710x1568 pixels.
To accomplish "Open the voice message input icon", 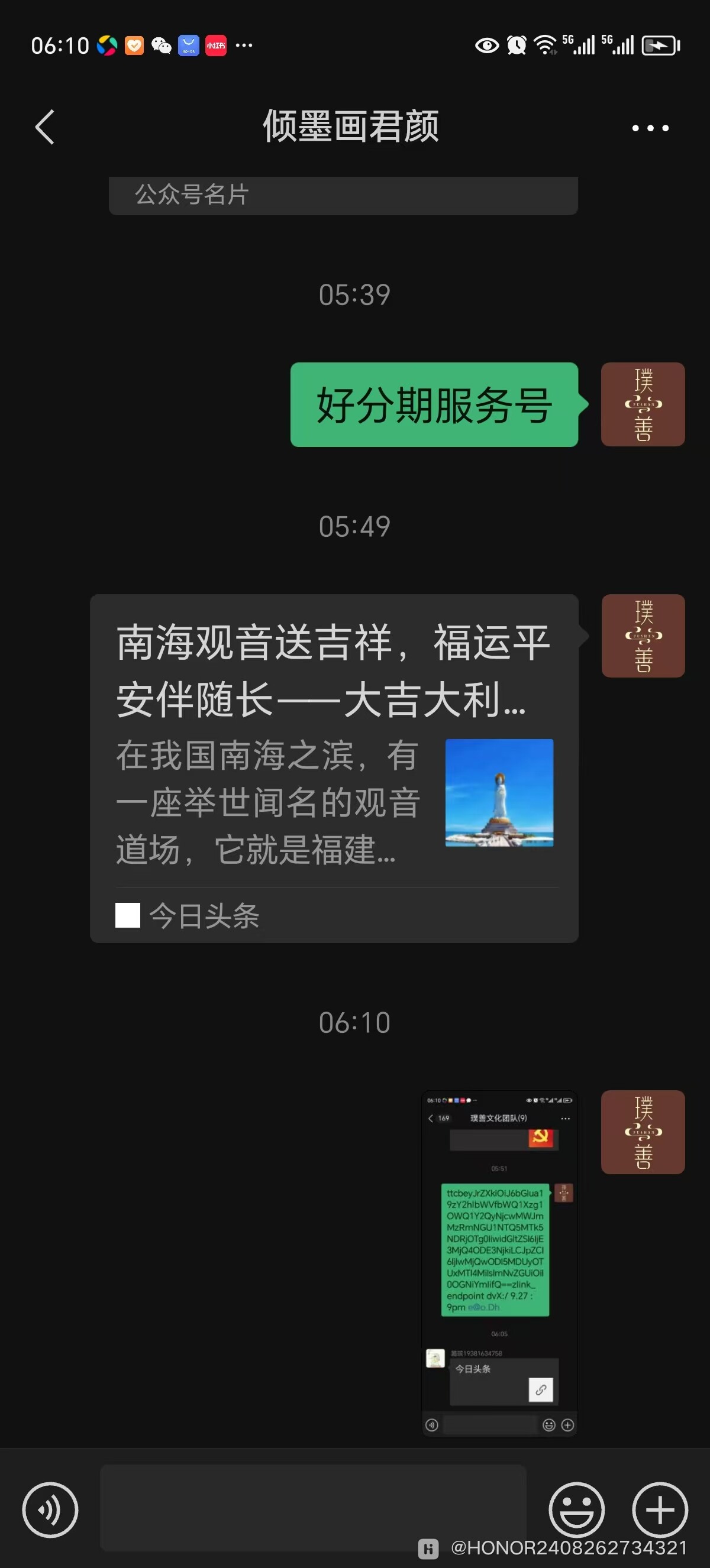I will (51, 1509).
